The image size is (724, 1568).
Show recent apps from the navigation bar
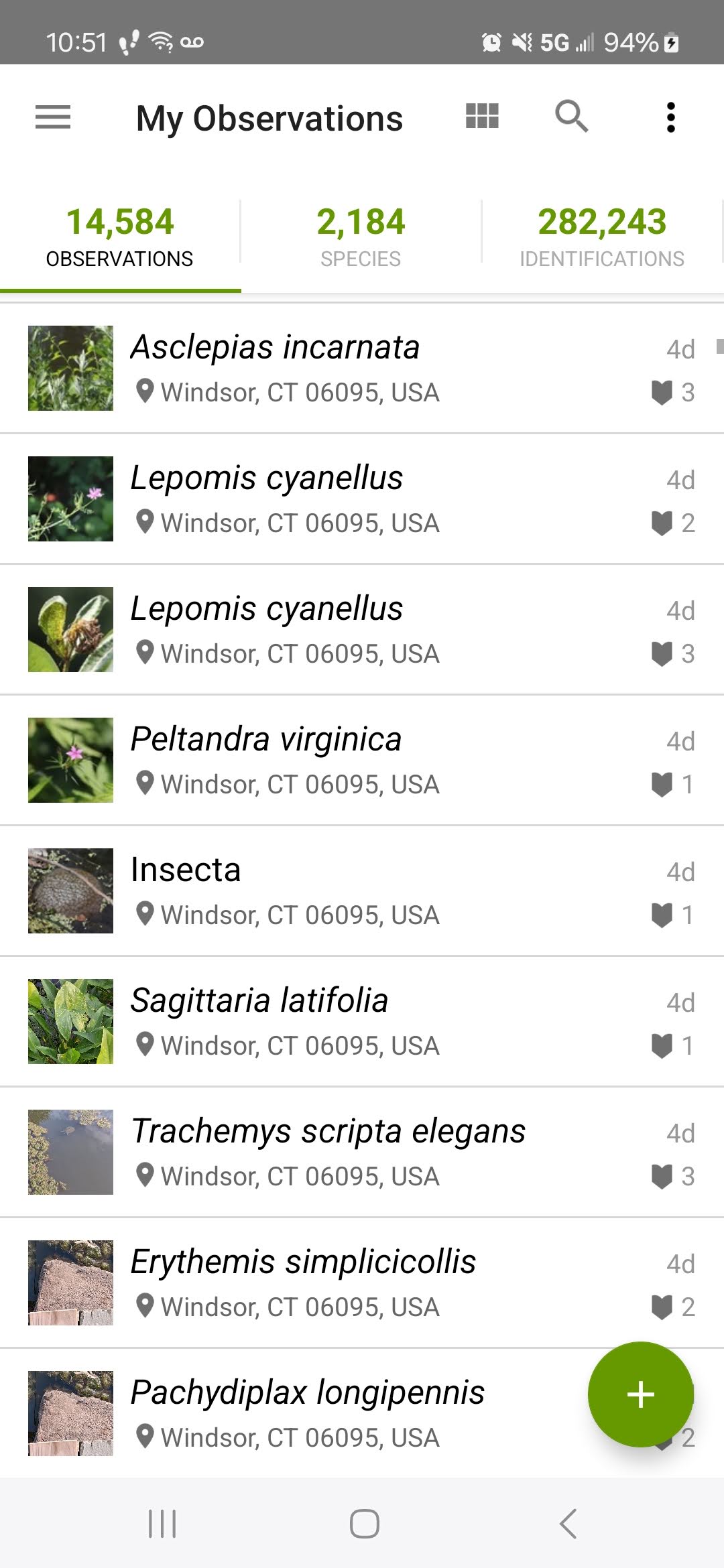coord(162,1524)
